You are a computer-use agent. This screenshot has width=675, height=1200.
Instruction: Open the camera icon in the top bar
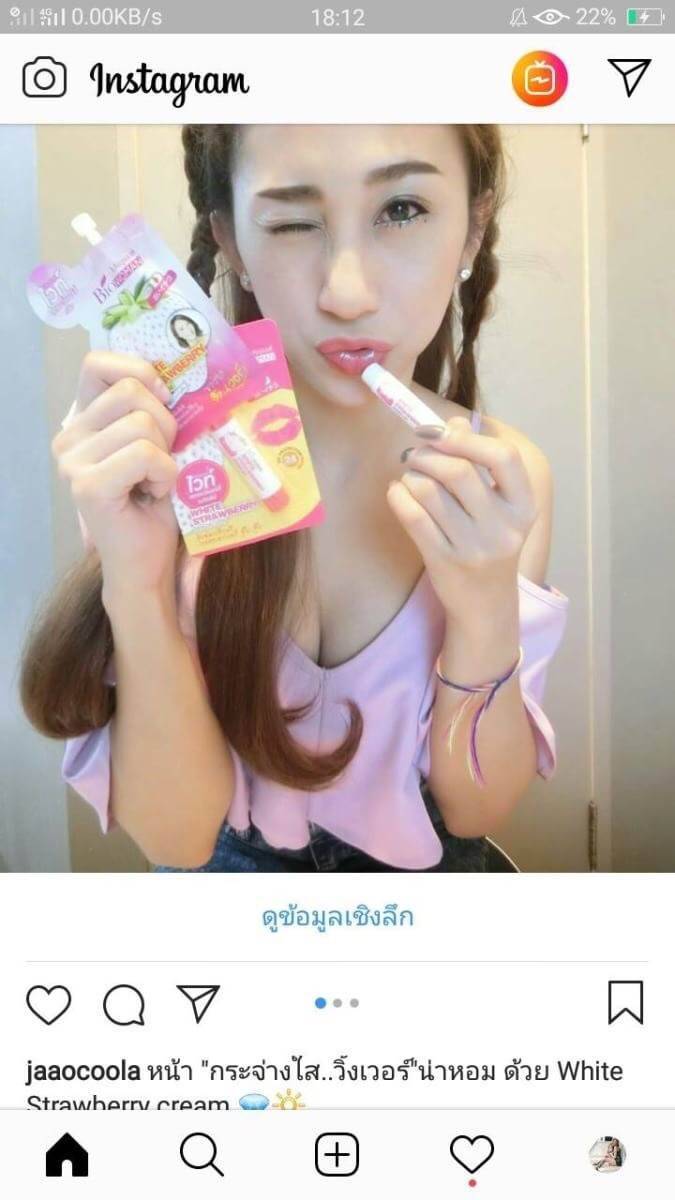pyautogui.click(x=44, y=78)
